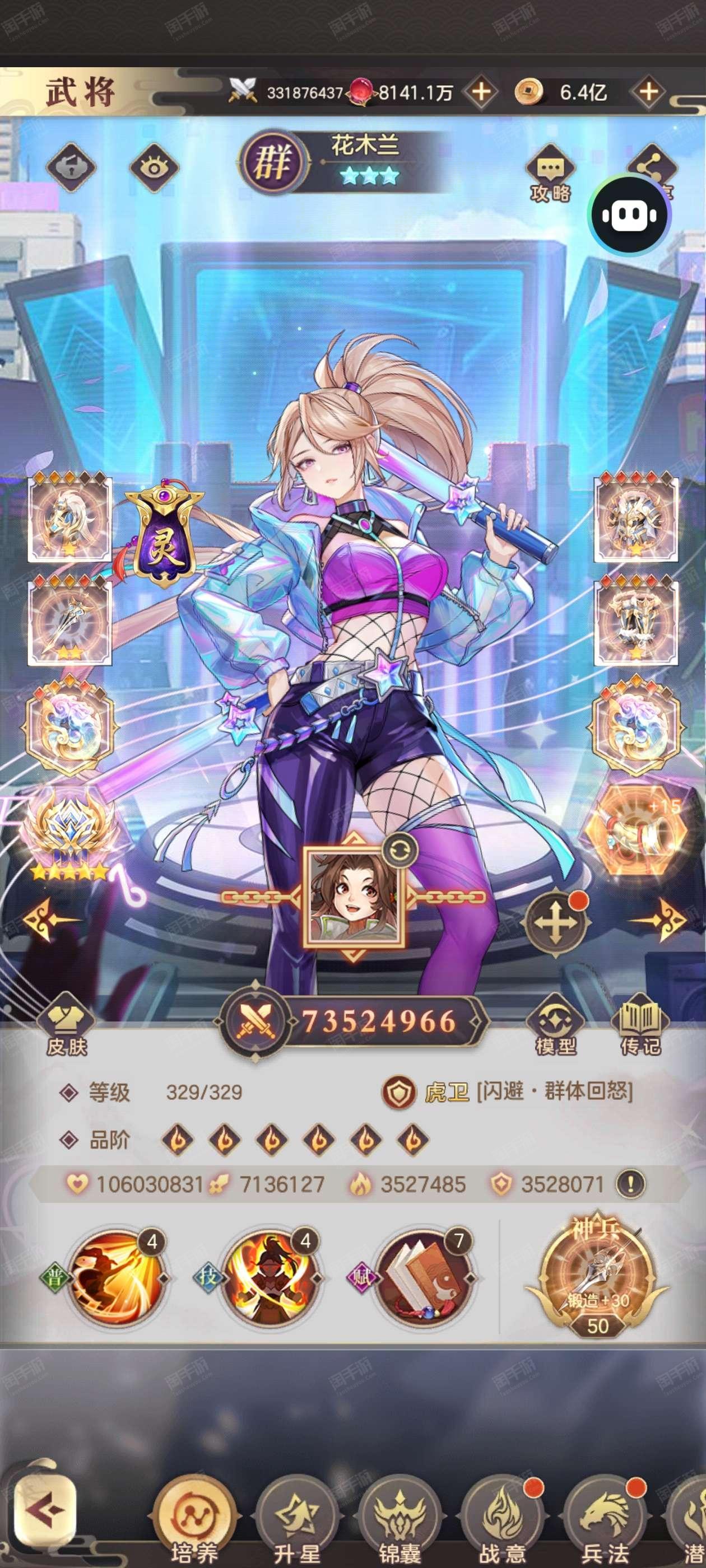Tap the lock icon
The height and width of the screenshot is (1568, 706).
point(72,167)
